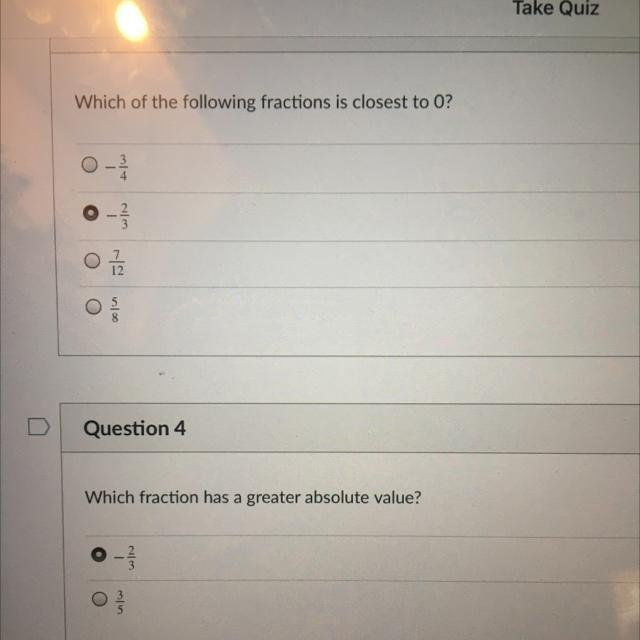Select -3/4 for the closest to 0 question

[x=91, y=165]
